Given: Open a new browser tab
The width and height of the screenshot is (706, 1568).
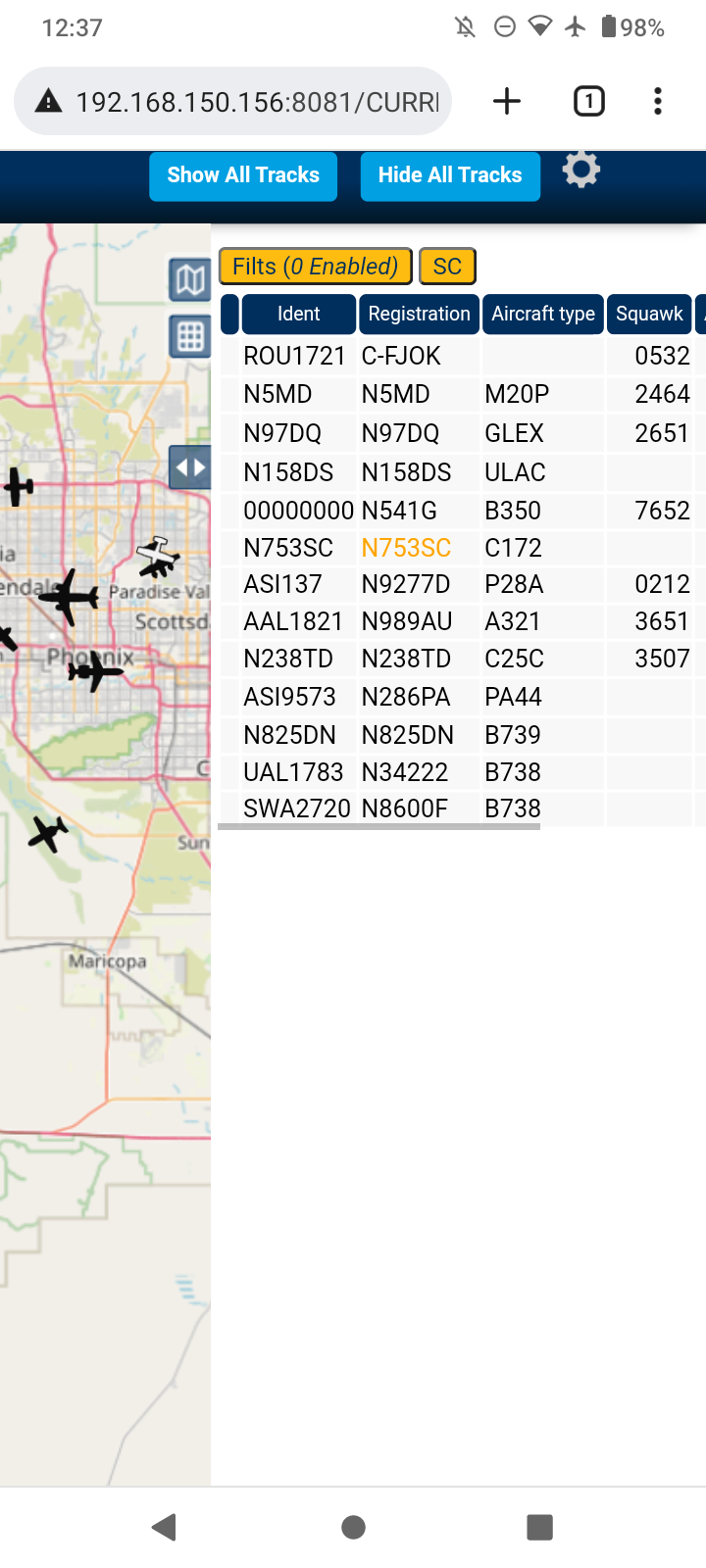Looking at the screenshot, I should [x=507, y=101].
